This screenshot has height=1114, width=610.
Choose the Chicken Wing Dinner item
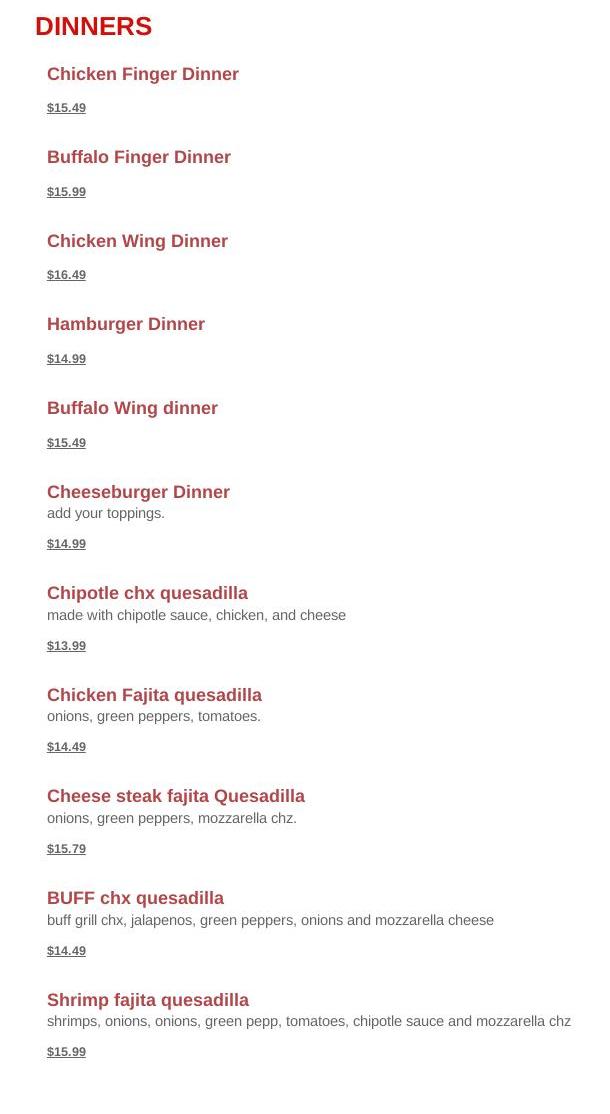137,241
